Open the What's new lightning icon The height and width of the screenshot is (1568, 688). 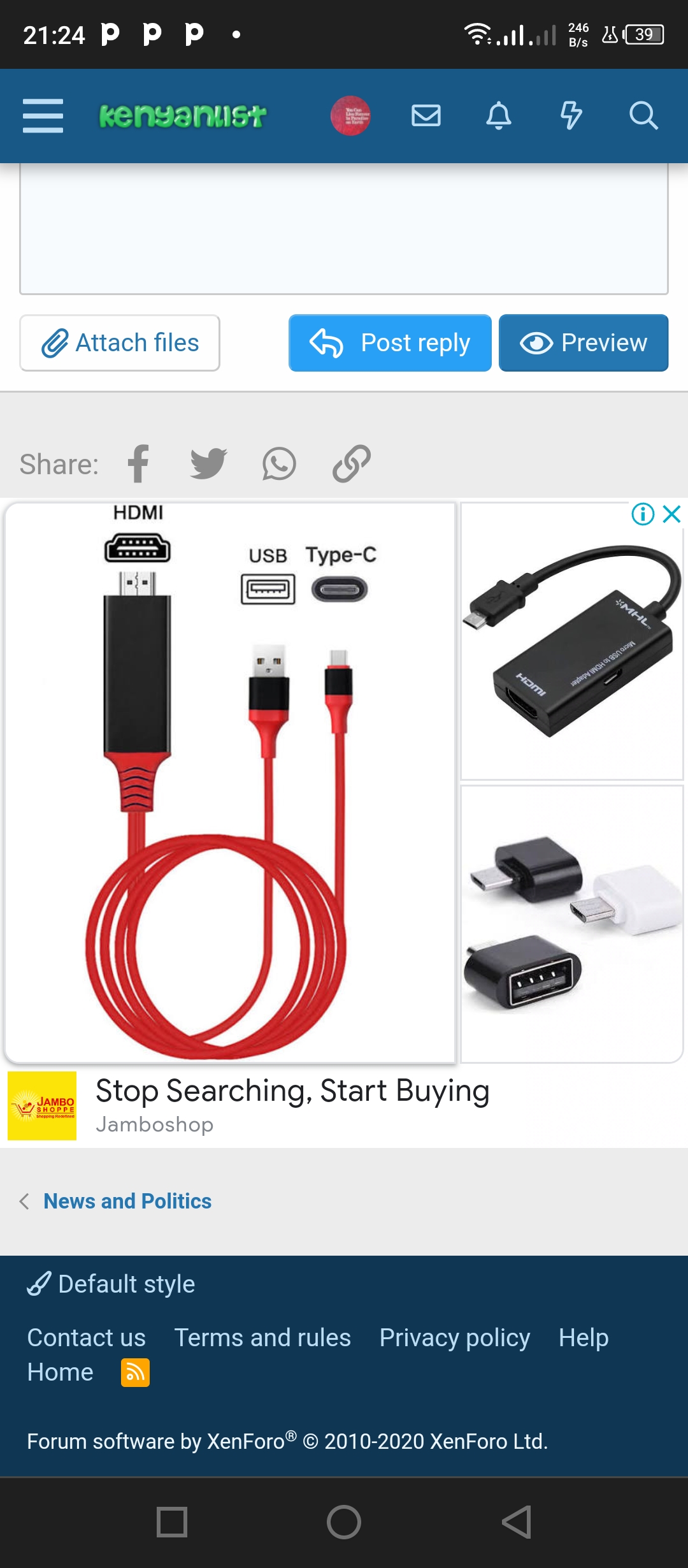571,115
